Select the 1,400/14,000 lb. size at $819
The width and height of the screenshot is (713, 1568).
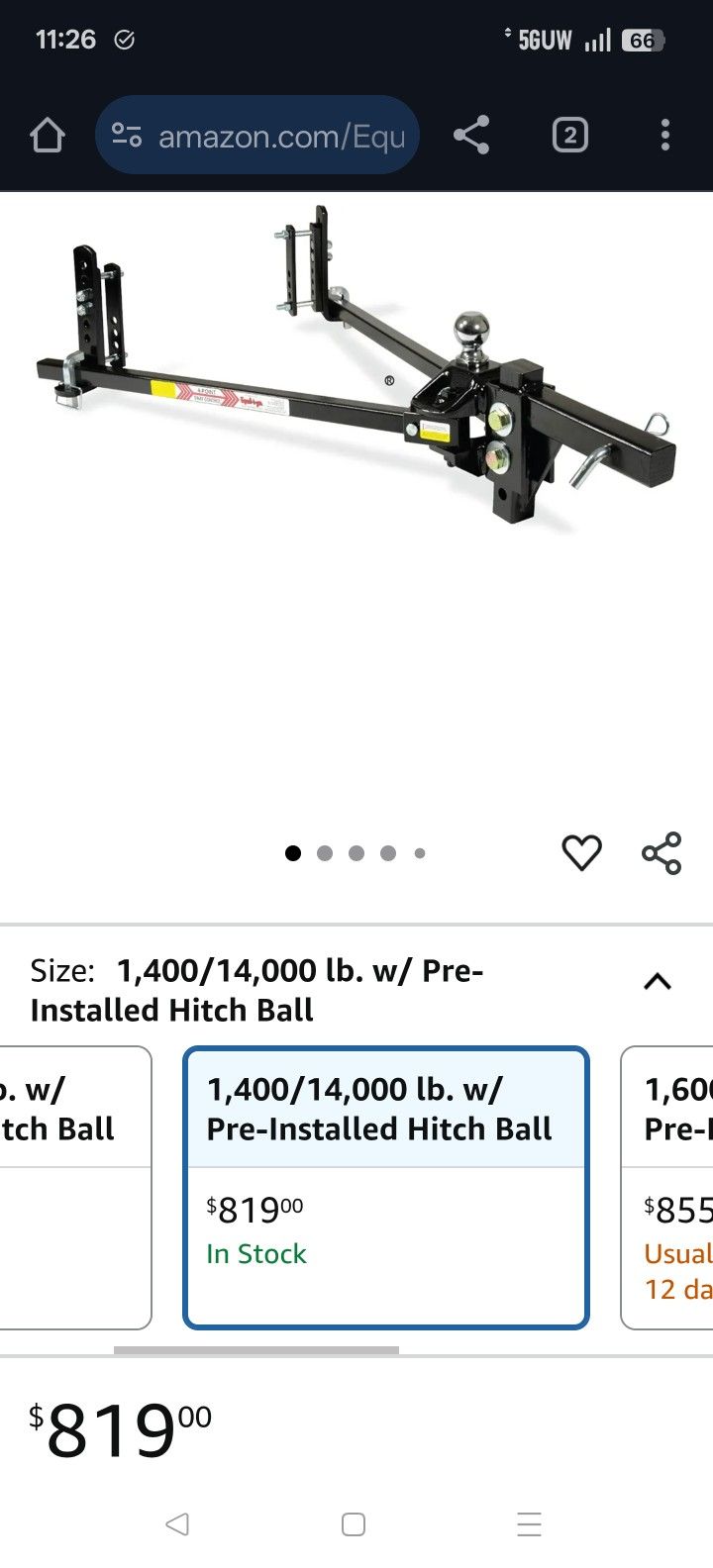click(x=386, y=1188)
